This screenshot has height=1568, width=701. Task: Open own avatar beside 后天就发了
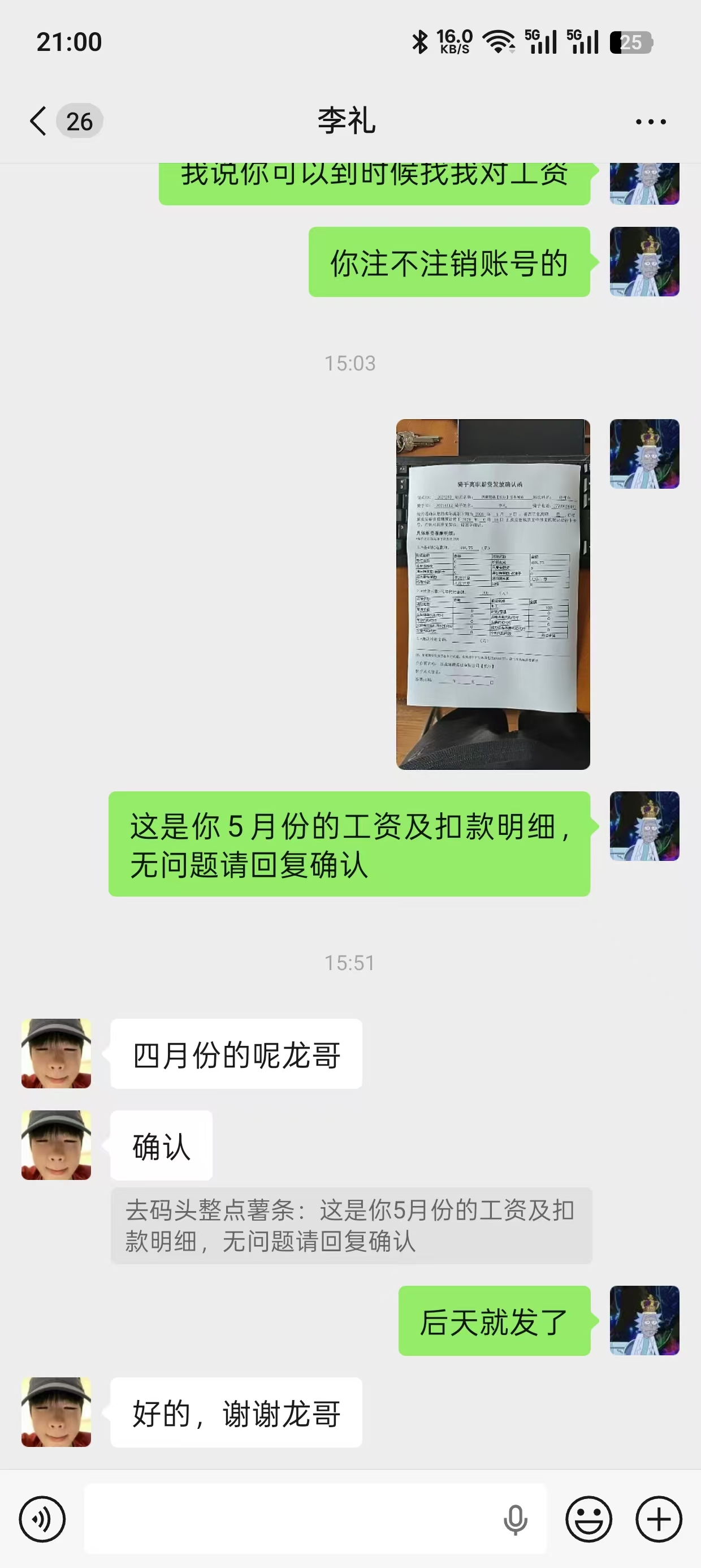(644, 1320)
